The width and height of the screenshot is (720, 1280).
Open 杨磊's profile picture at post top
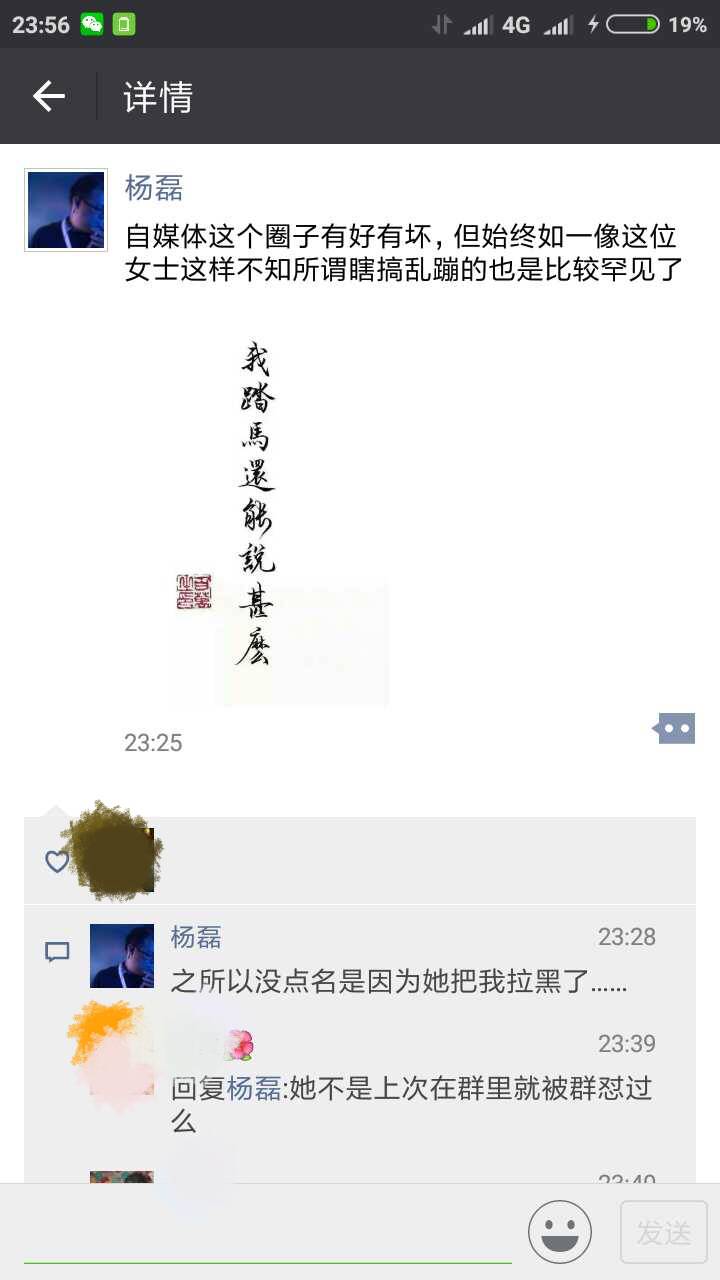coord(66,209)
